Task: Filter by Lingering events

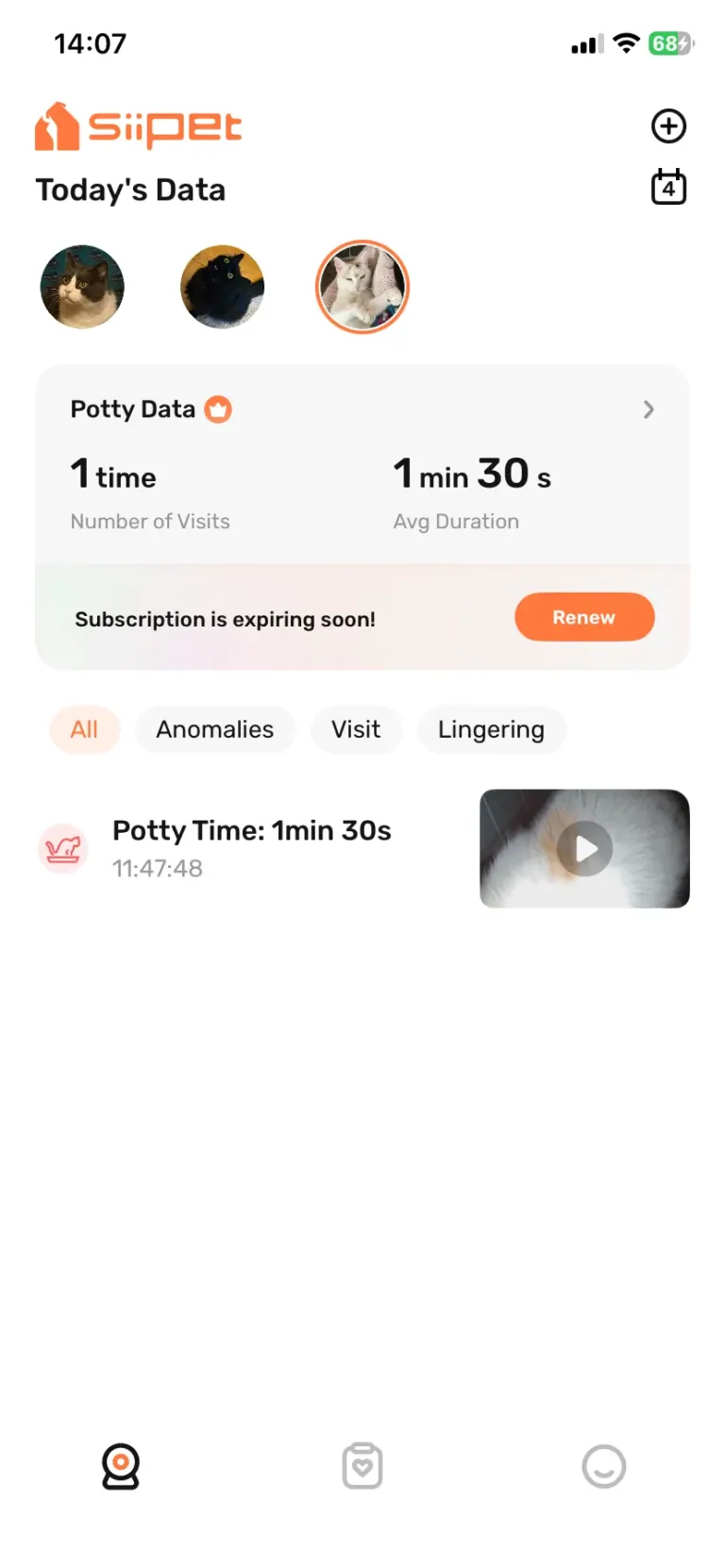Action: coord(491,729)
